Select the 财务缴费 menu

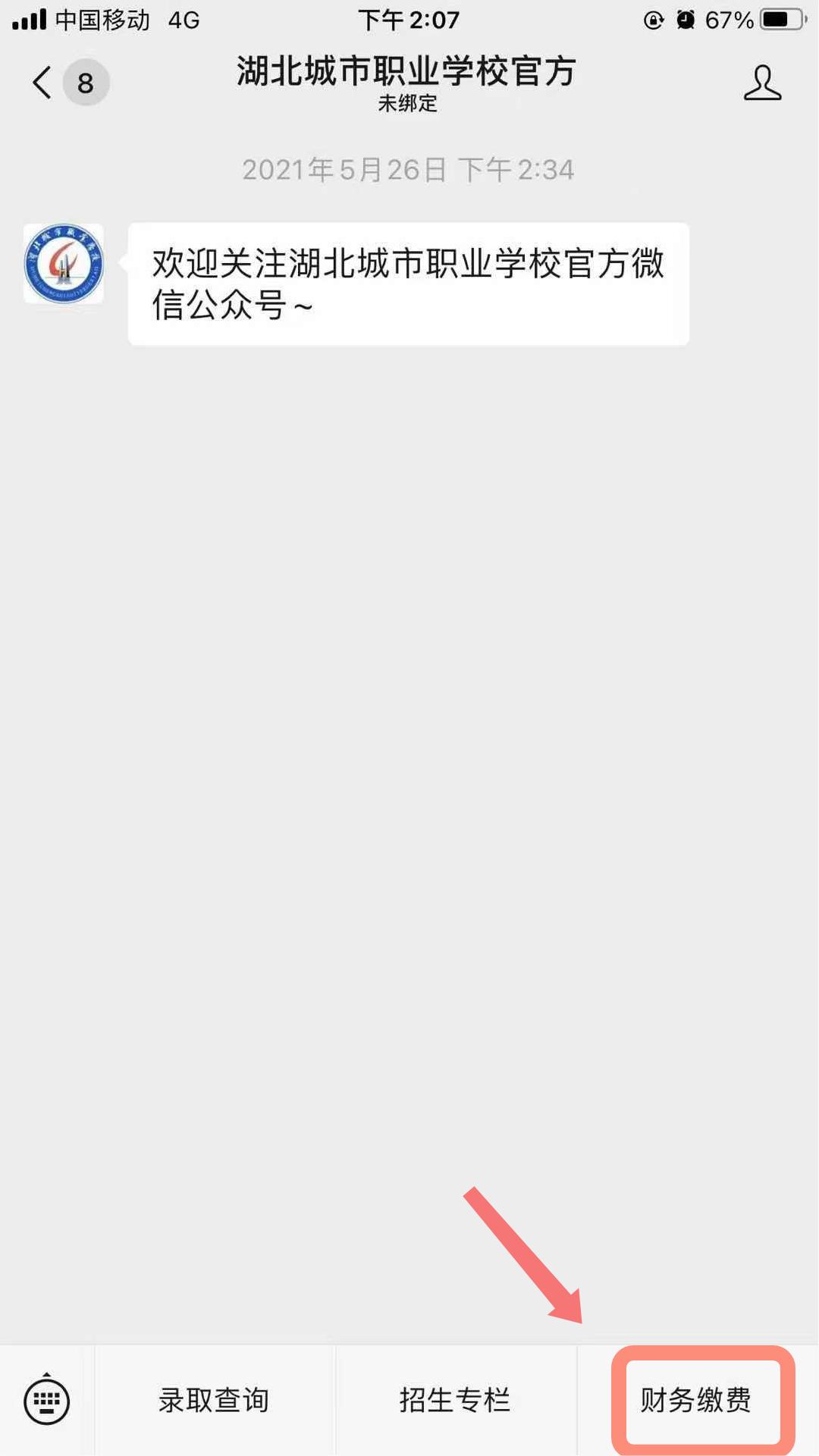(x=696, y=1400)
